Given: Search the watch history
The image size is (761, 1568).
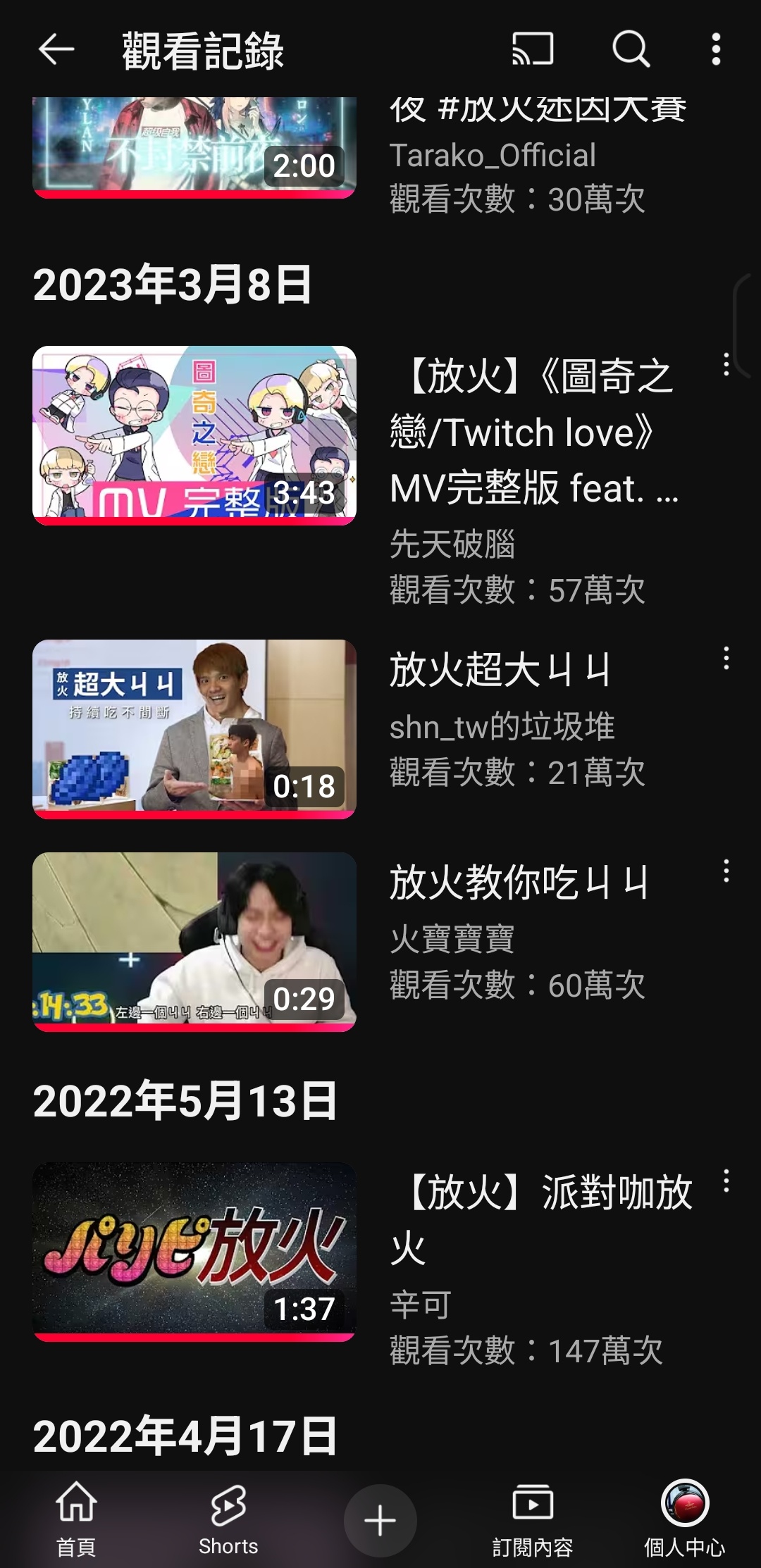Looking at the screenshot, I should 630,50.
